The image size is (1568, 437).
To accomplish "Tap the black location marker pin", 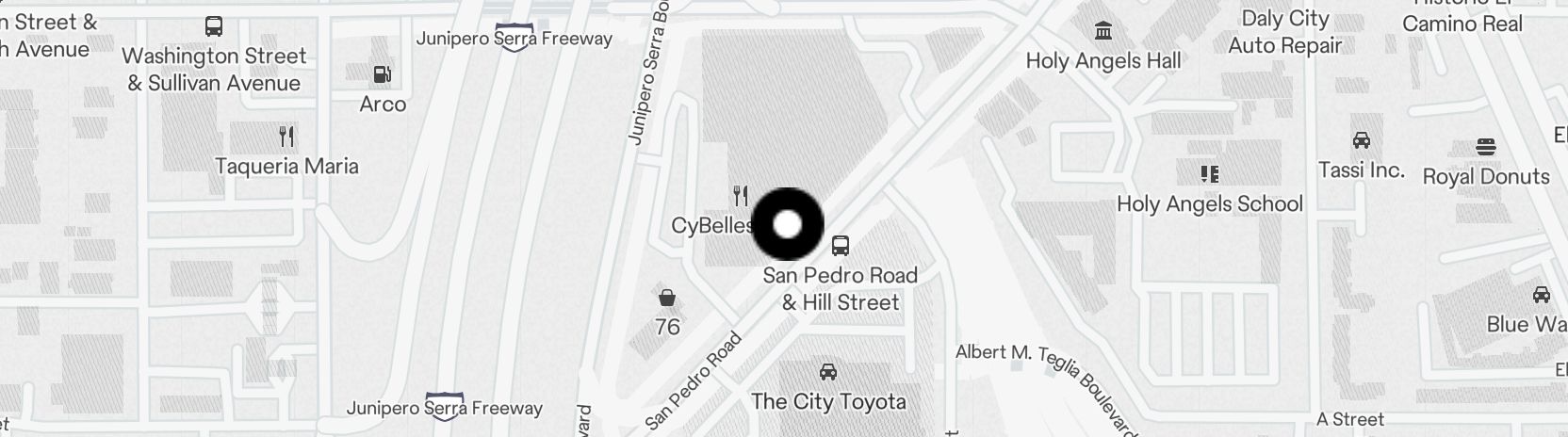I will pyautogui.click(x=788, y=224).
